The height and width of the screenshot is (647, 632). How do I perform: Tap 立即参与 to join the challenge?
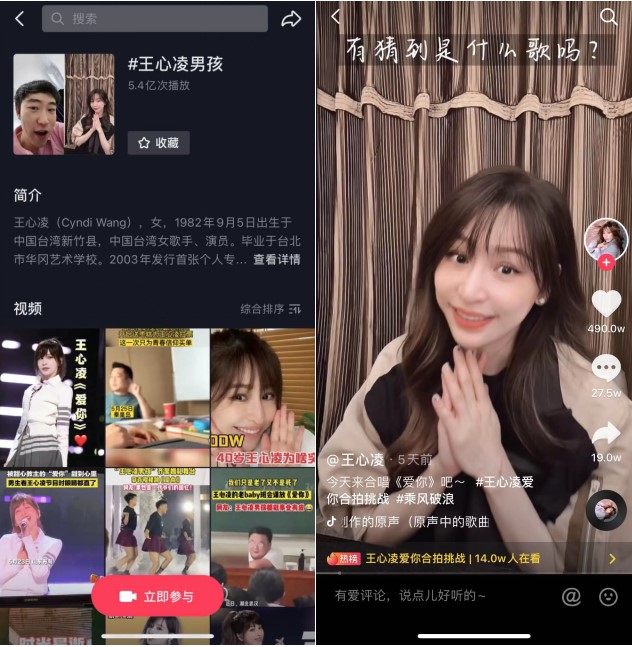tap(157, 597)
